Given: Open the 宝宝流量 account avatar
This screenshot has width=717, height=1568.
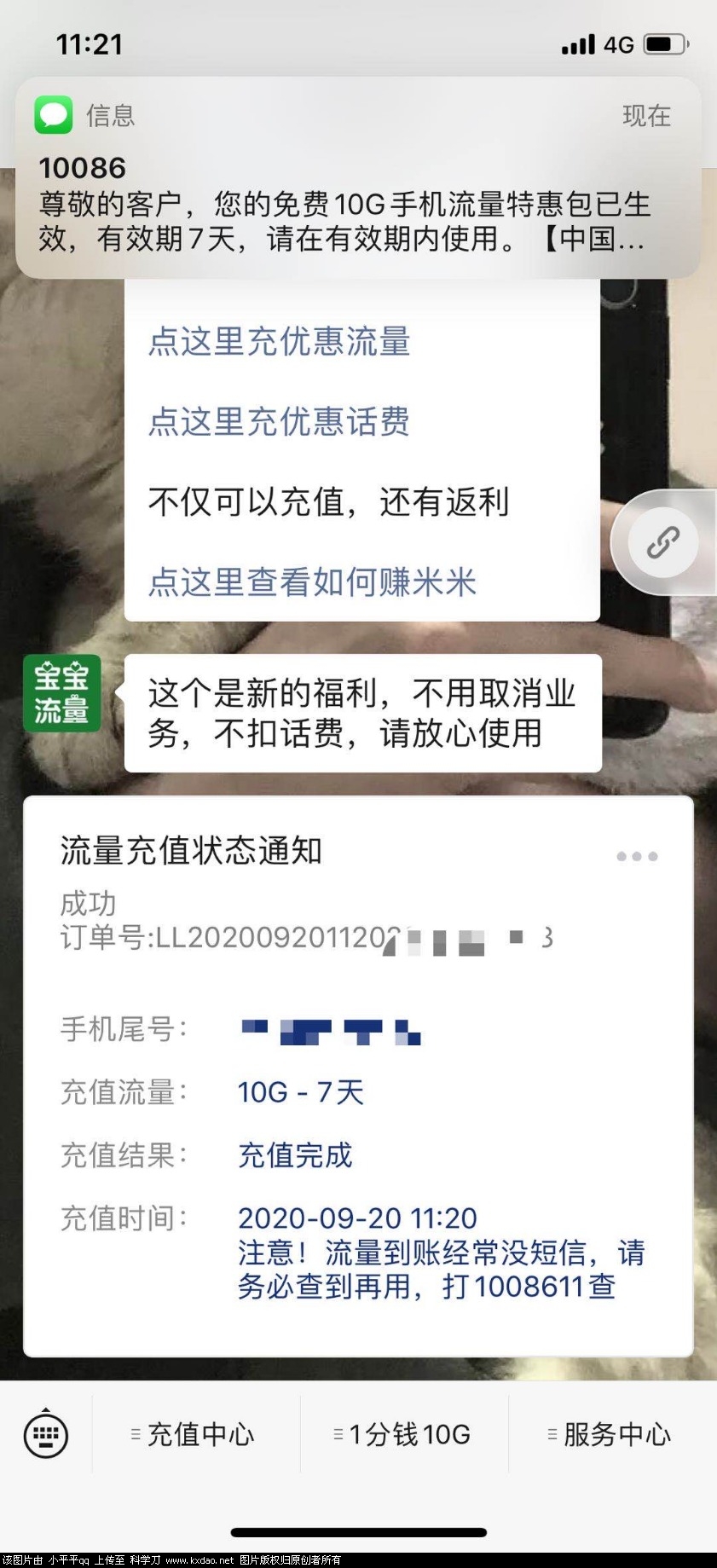Looking at the screenshot, I should pyautogui.click(x=61, y=693).
